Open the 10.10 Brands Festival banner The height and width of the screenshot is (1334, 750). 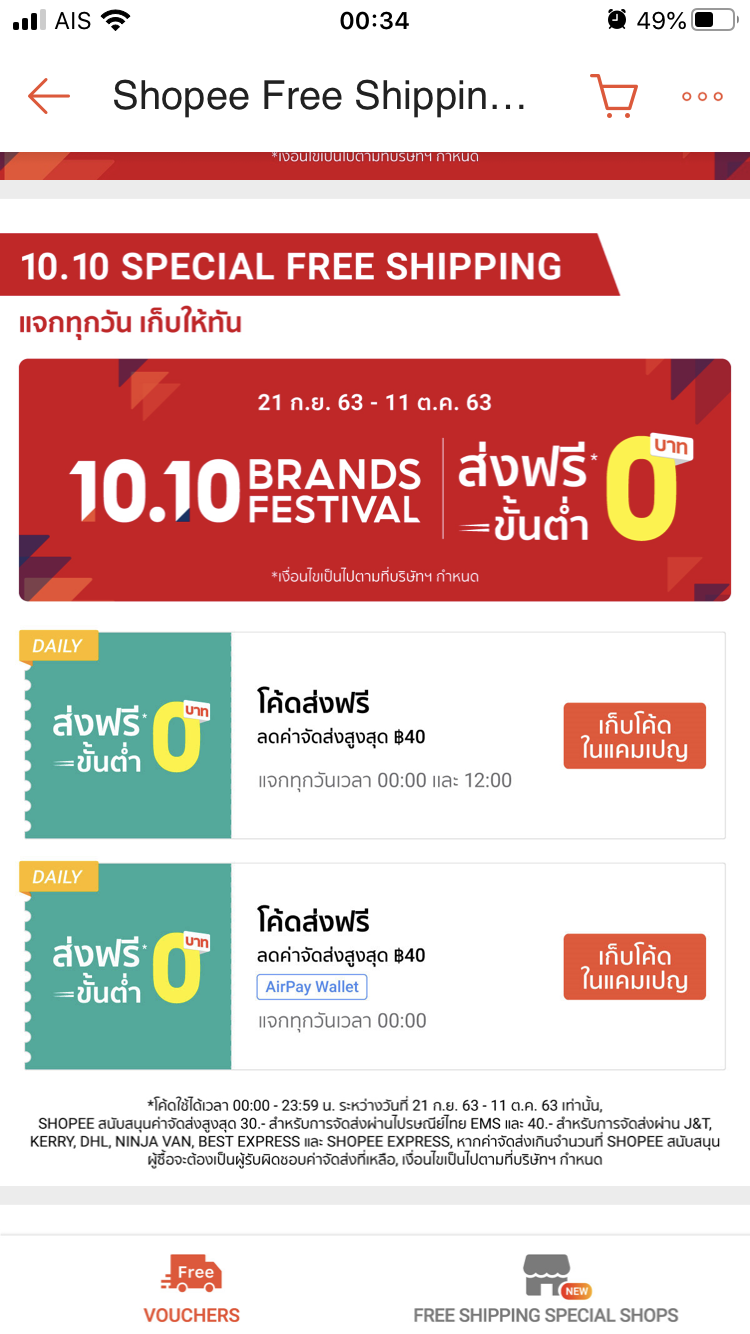tap(375, 480)
